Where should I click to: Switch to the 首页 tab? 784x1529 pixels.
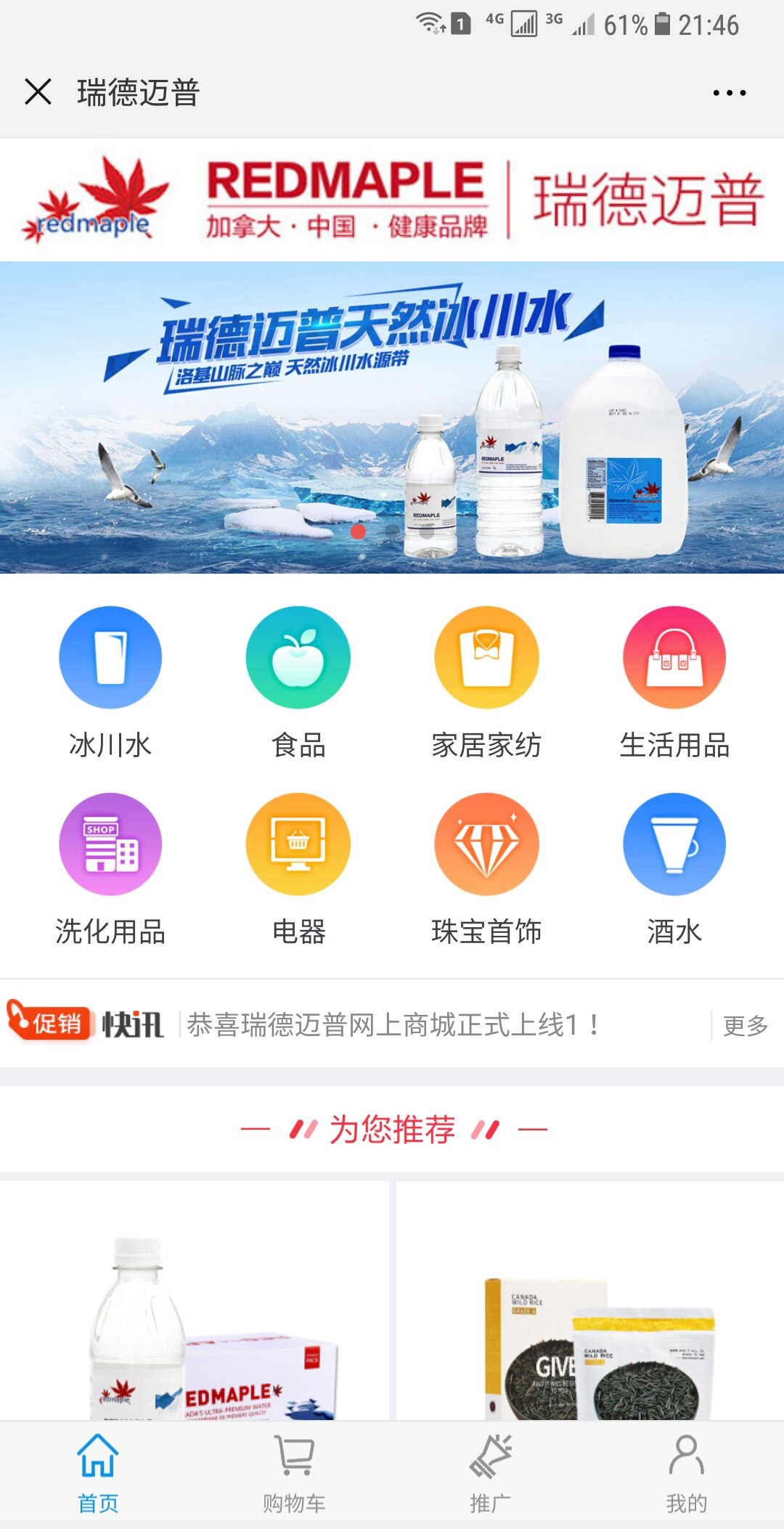click(98, 1473)
